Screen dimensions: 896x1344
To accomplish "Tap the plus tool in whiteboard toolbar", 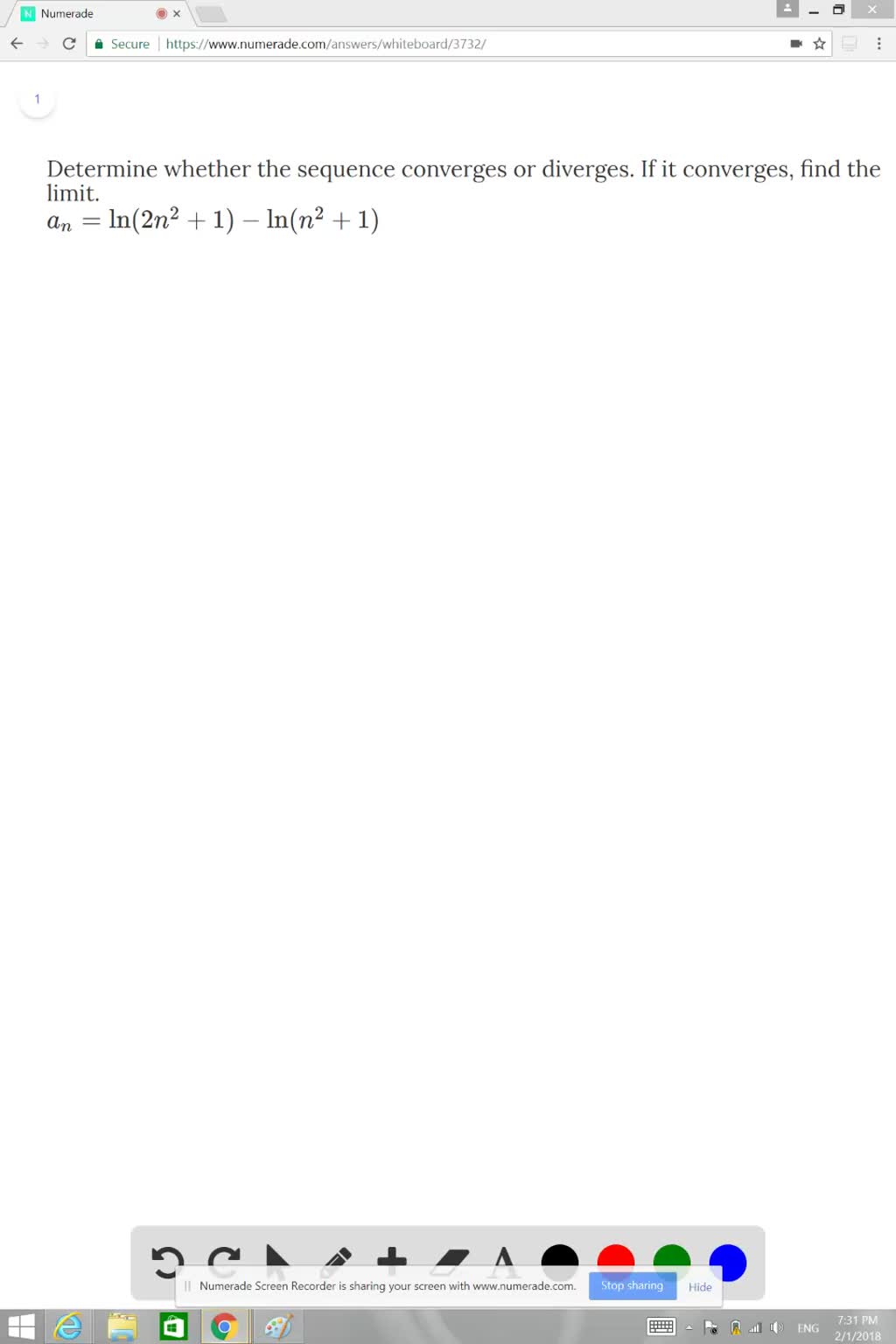I will pyautogui.click(x=392, y=1259).
